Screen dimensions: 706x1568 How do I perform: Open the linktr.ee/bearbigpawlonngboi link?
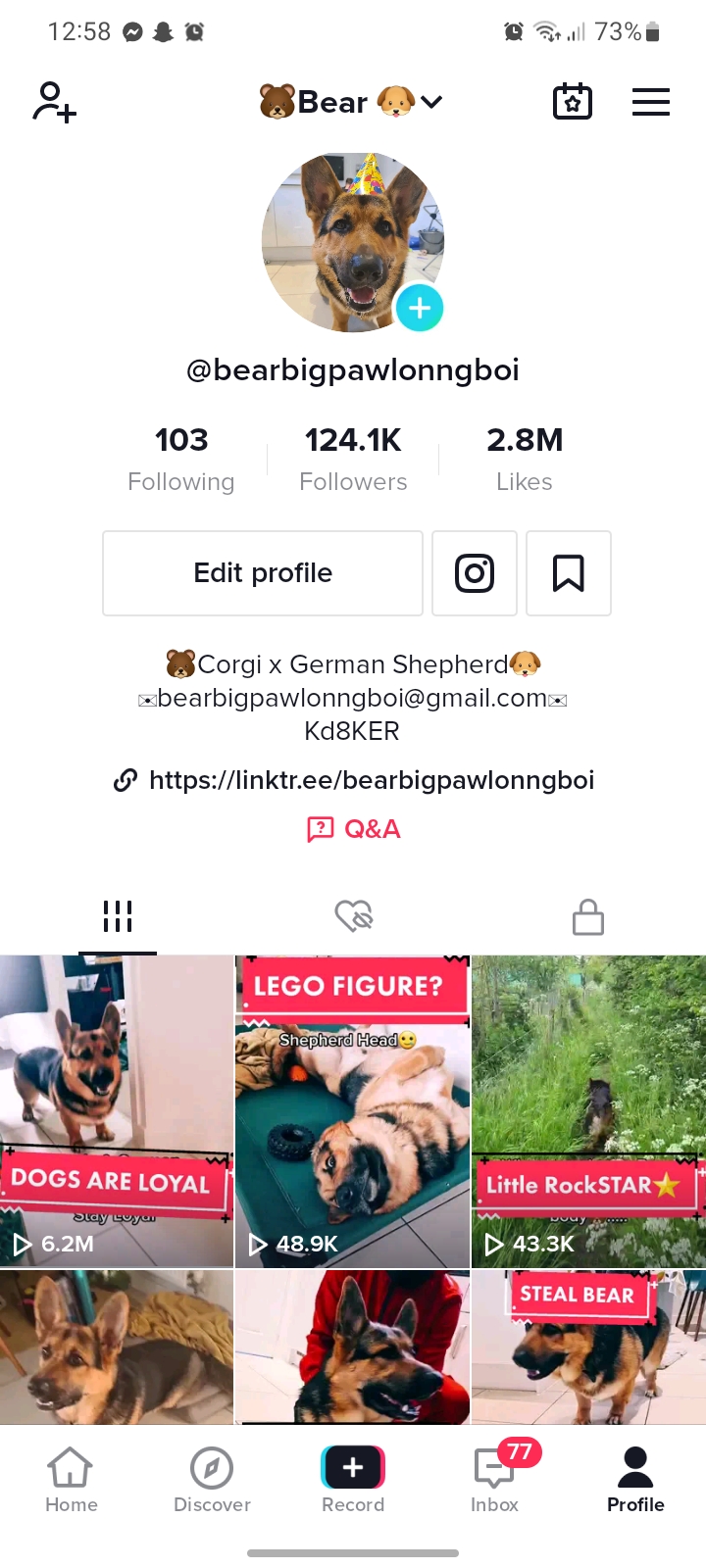(x=370, y=780)
